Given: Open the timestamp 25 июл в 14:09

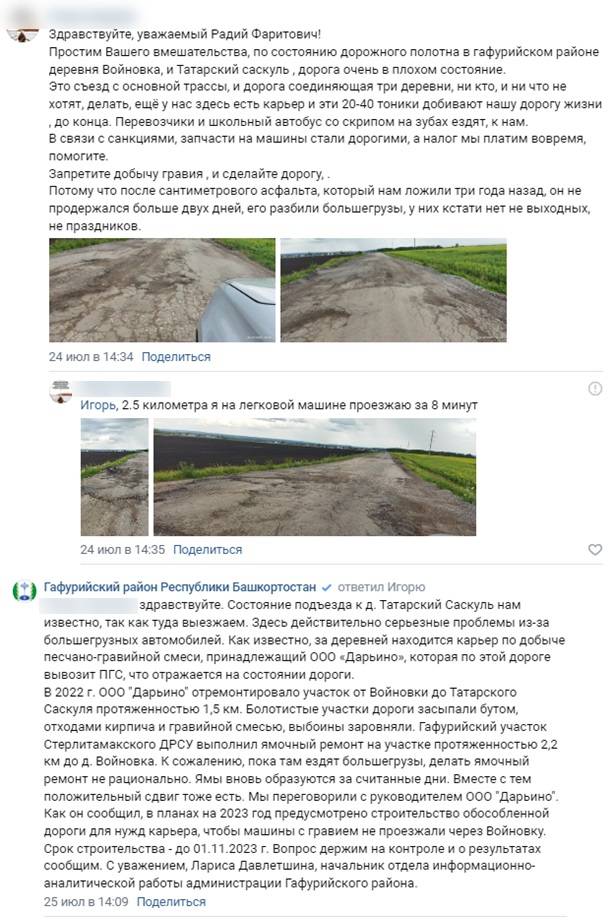Looking at the screenshot, I should click(x=86, y=902).
